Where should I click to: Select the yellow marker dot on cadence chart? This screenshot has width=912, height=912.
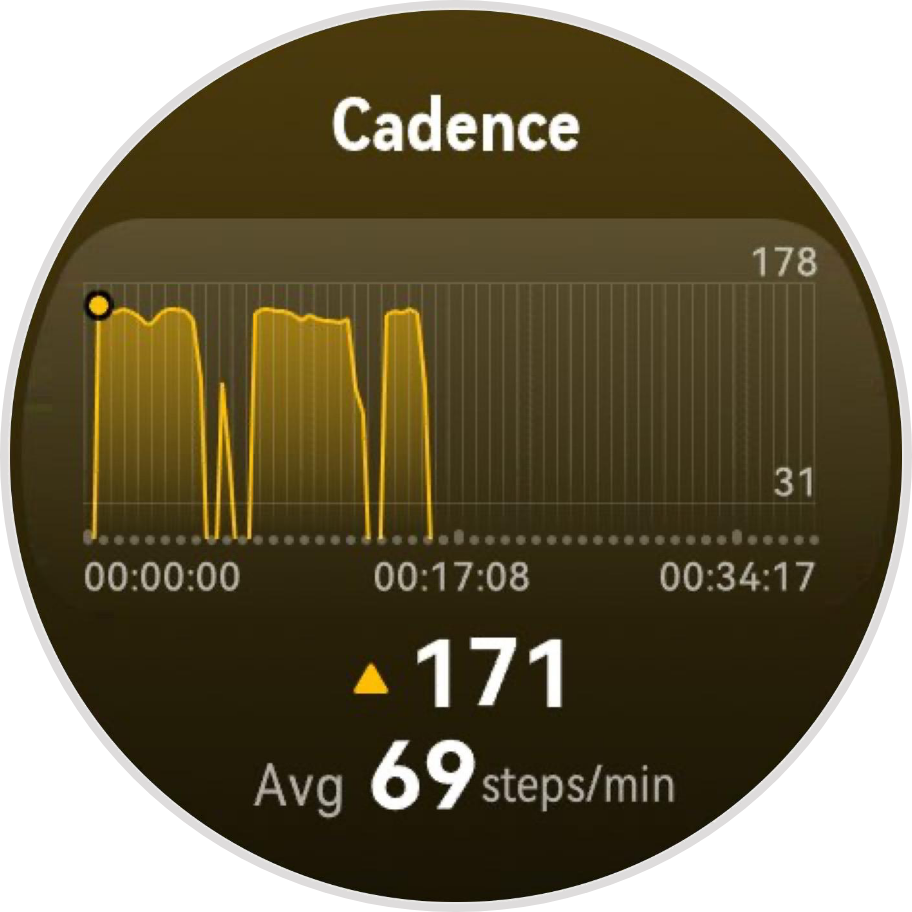pyautogui.click(x=98, y=305)
